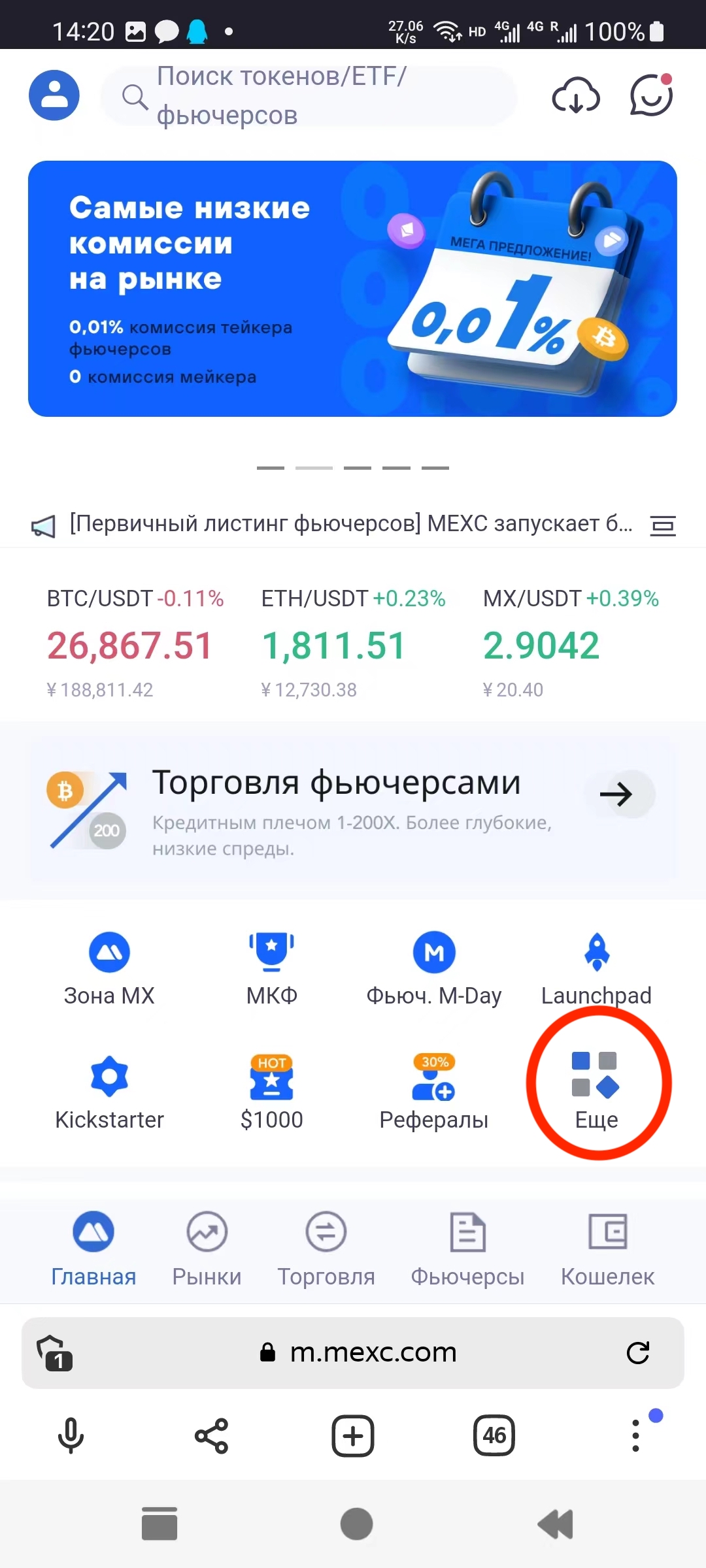Viewport: 706px width, 1568px height.
Task: Open the Launchpad shortcut
Action: pos(596,968)
